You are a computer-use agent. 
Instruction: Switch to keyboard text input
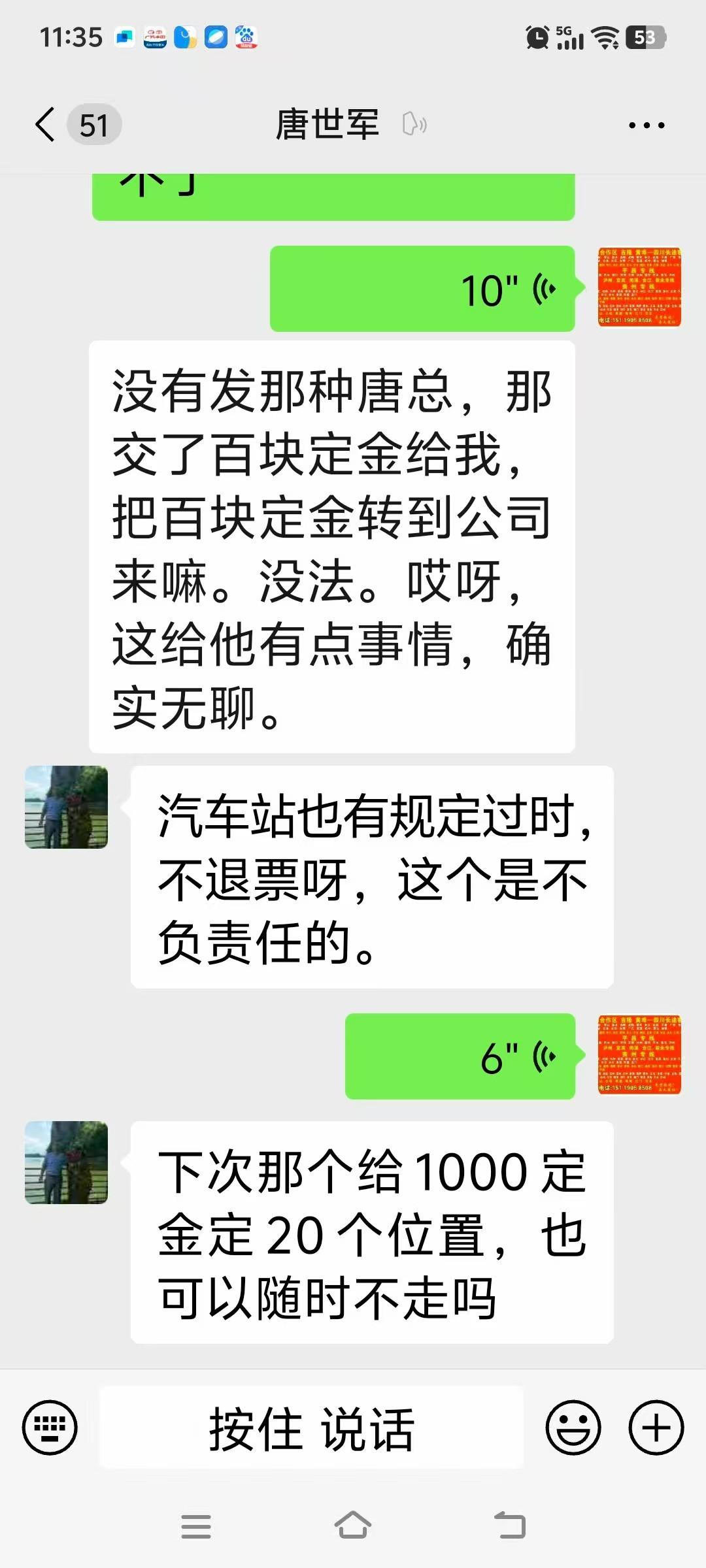(x=50, y=1428)
